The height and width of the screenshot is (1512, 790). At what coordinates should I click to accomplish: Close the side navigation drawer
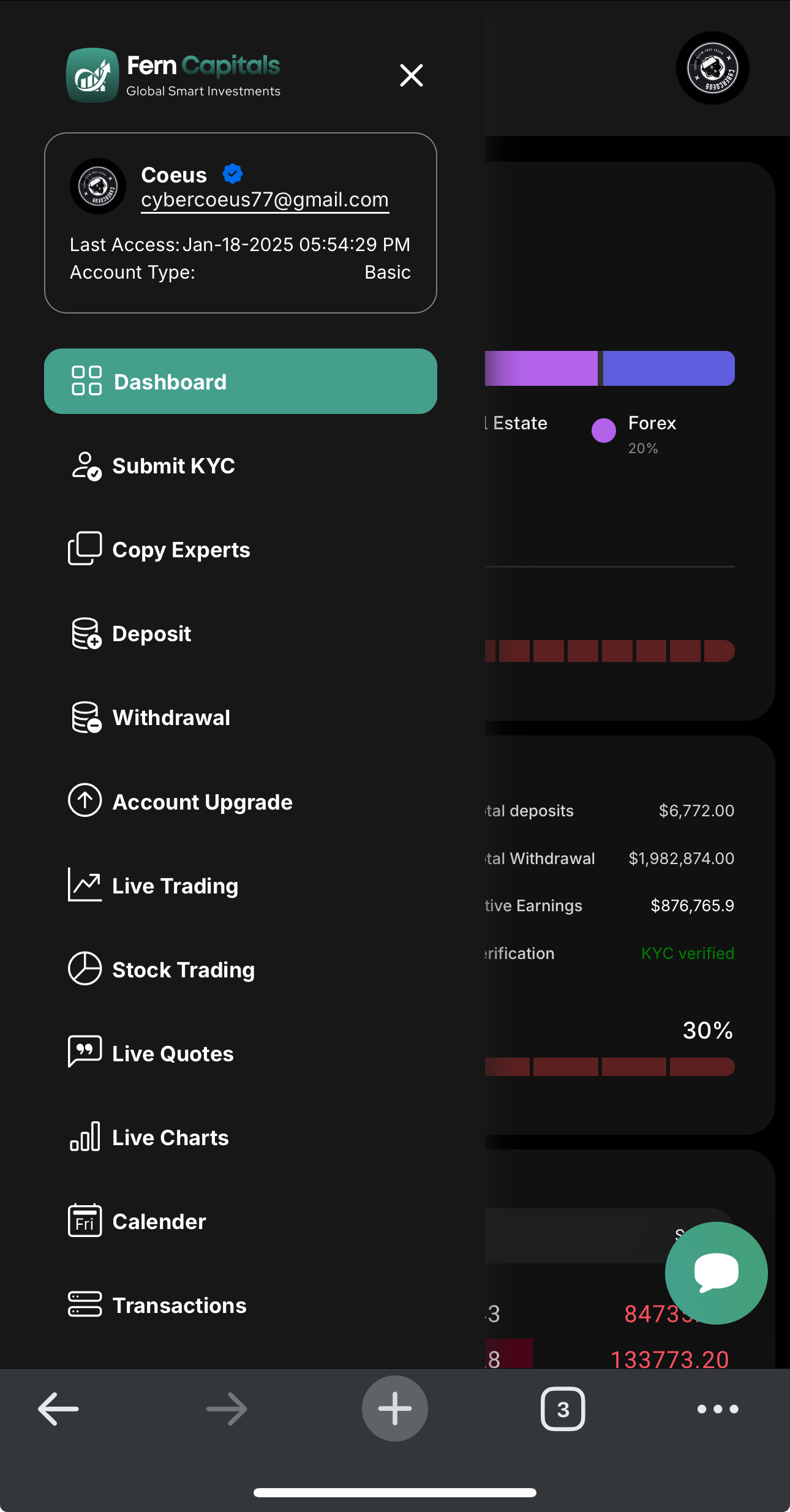(412, 75)
